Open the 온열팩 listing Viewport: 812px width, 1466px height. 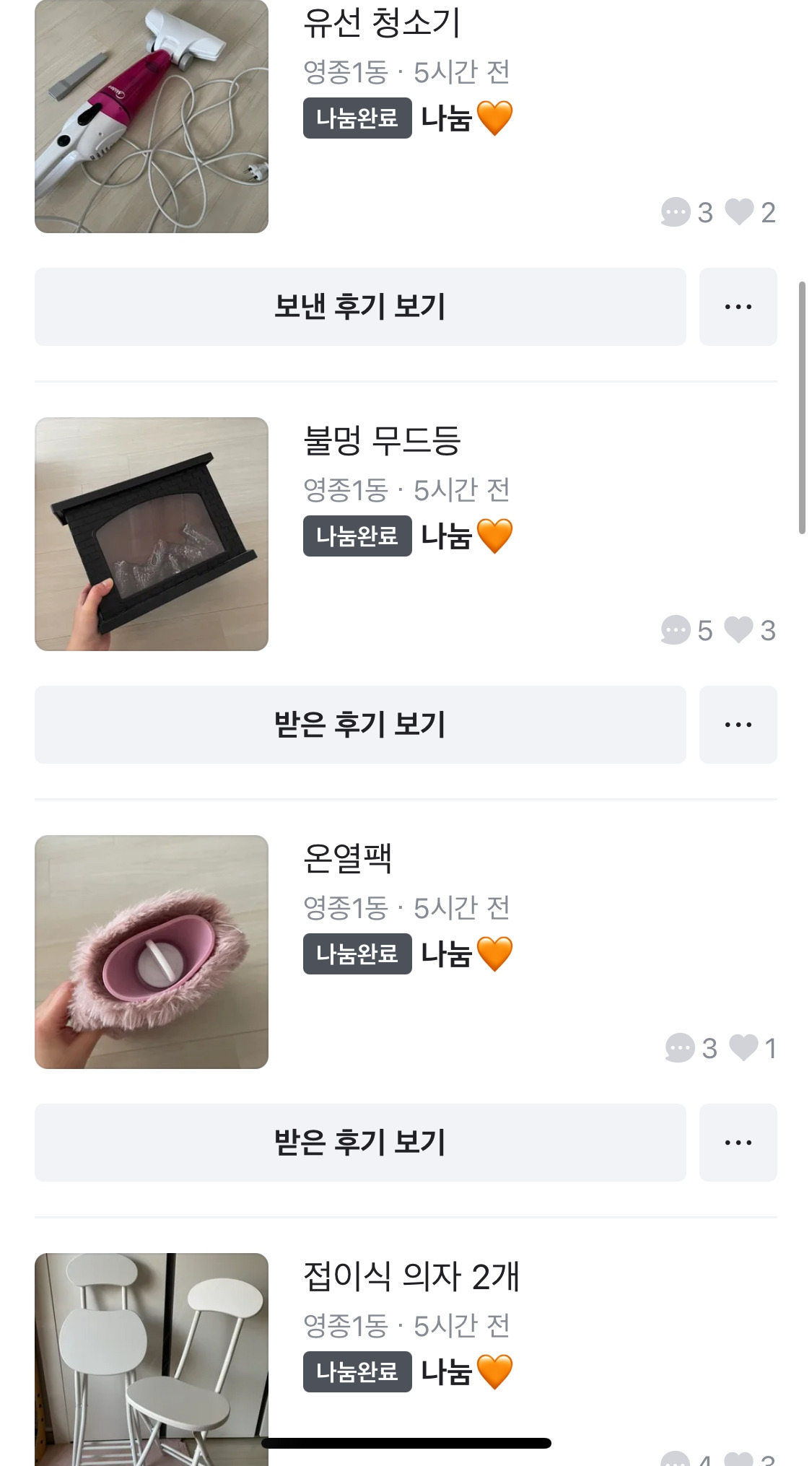(x=347, y=859)
